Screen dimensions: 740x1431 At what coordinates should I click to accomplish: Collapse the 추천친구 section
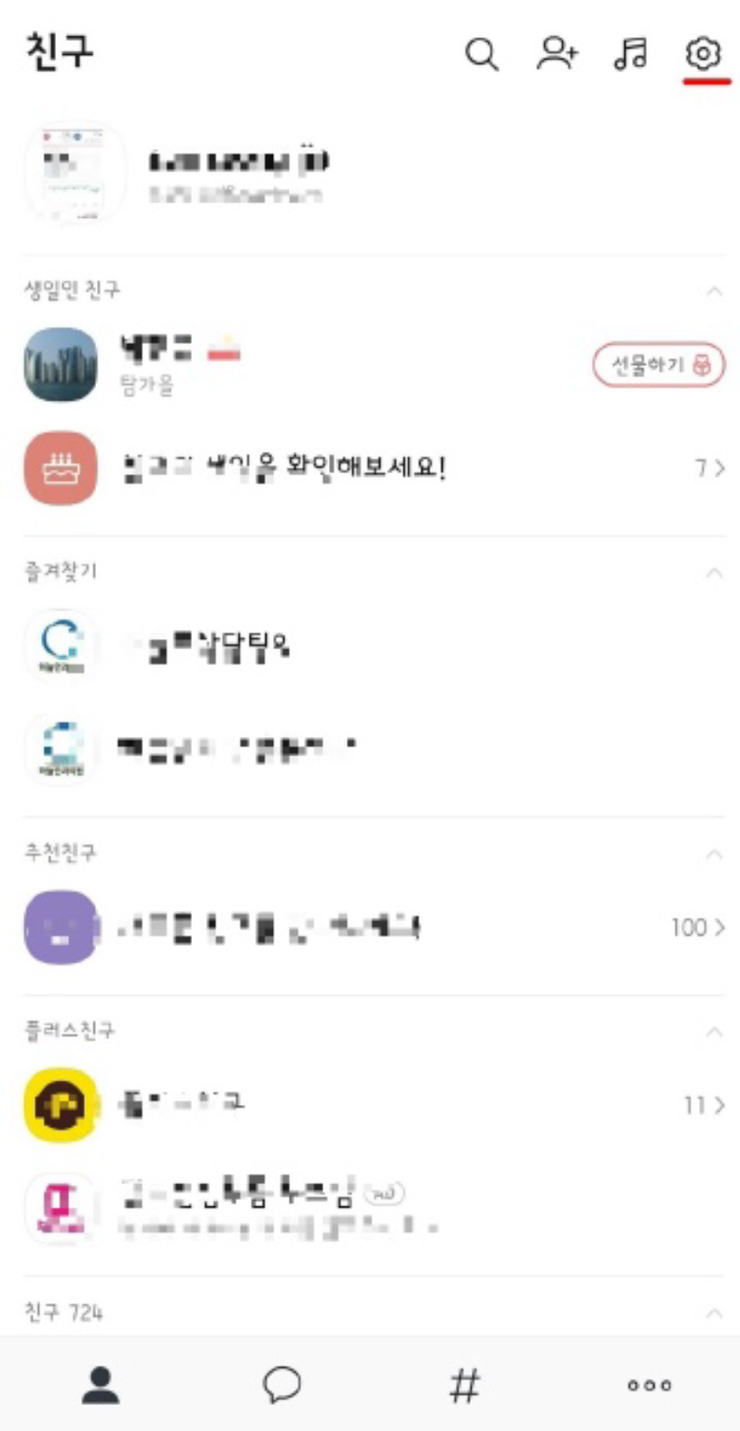(714, 854)
